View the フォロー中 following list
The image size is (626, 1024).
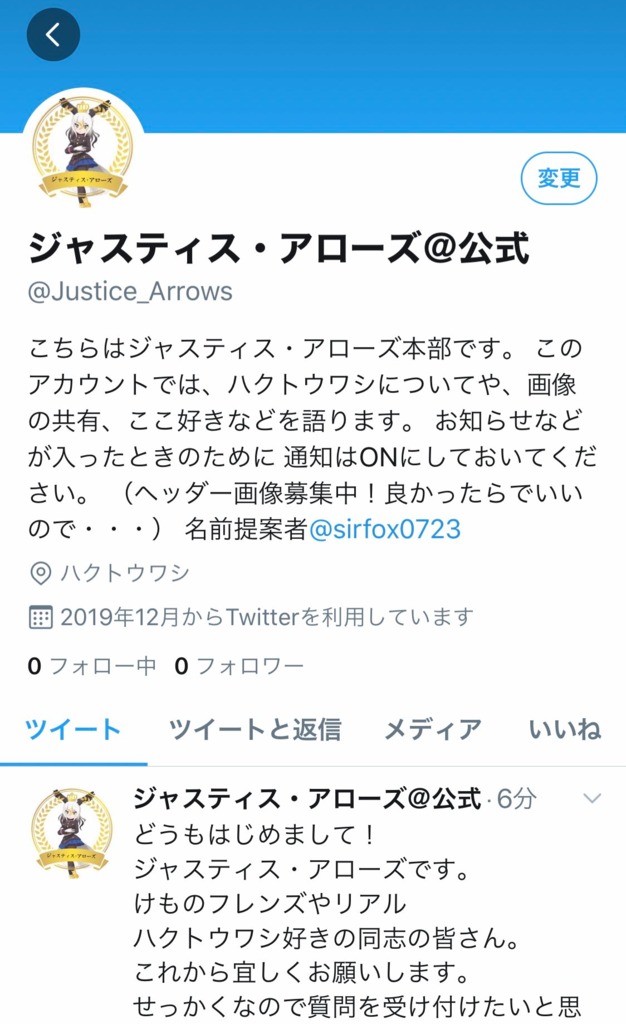pyautogui.click(x=92, y=665)
